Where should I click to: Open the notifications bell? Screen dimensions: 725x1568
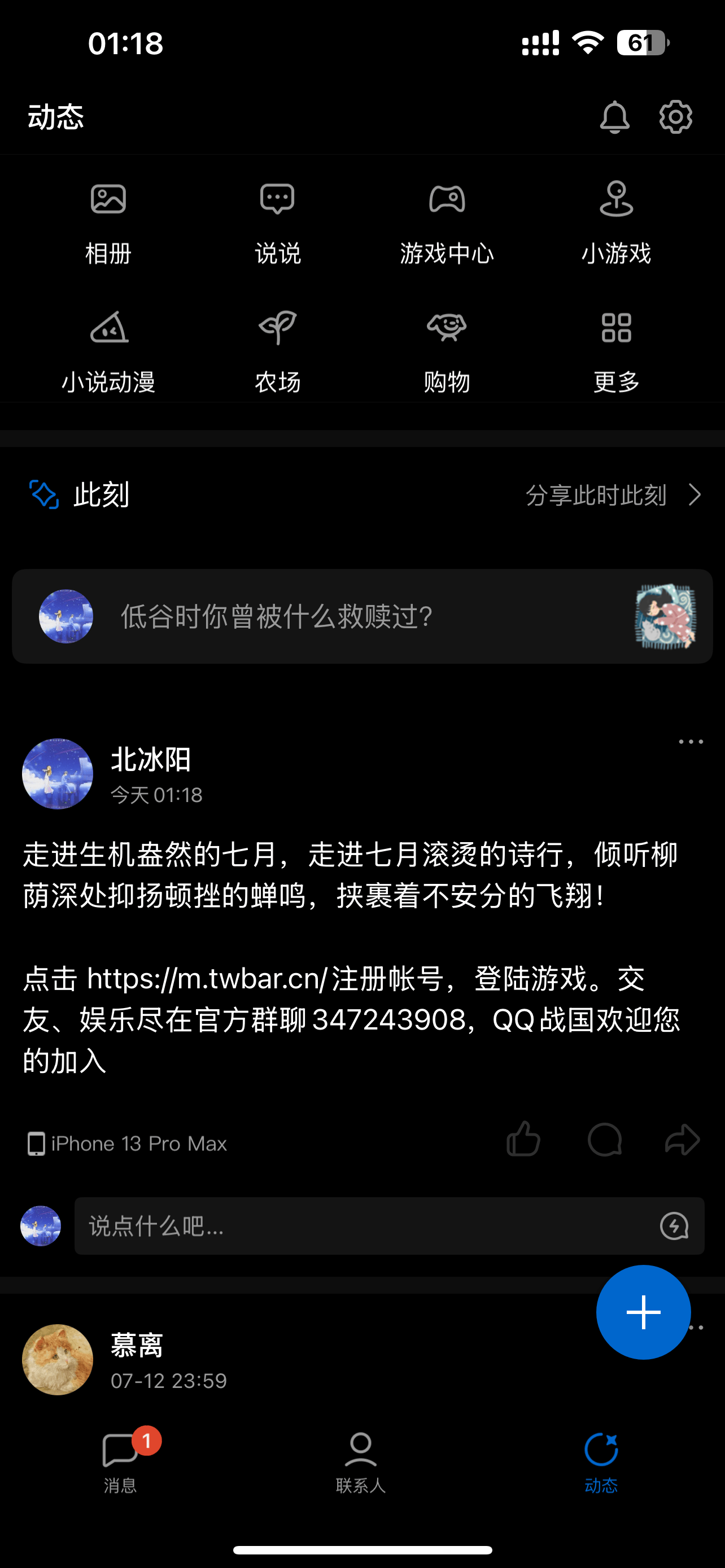614,117
